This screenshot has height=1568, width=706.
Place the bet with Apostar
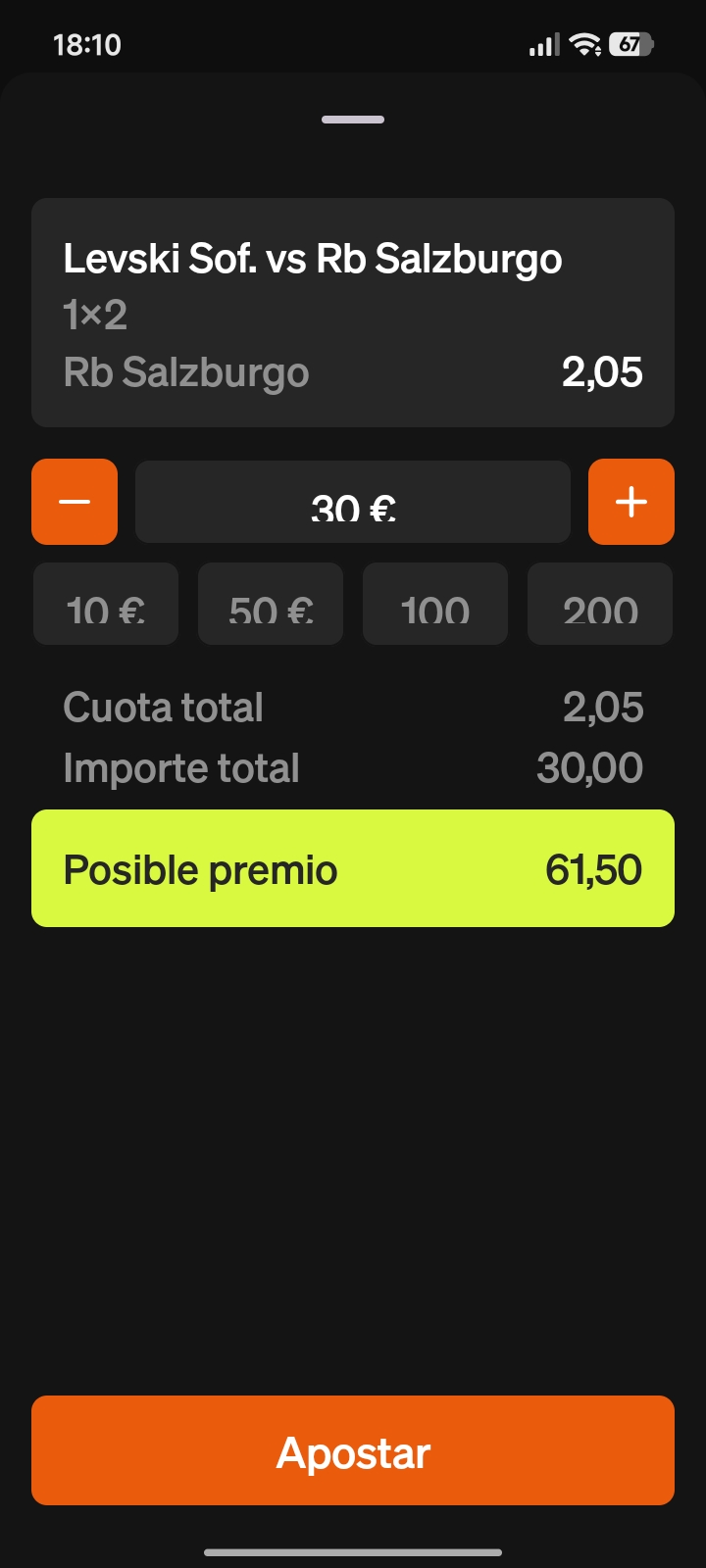point(353,1450)
